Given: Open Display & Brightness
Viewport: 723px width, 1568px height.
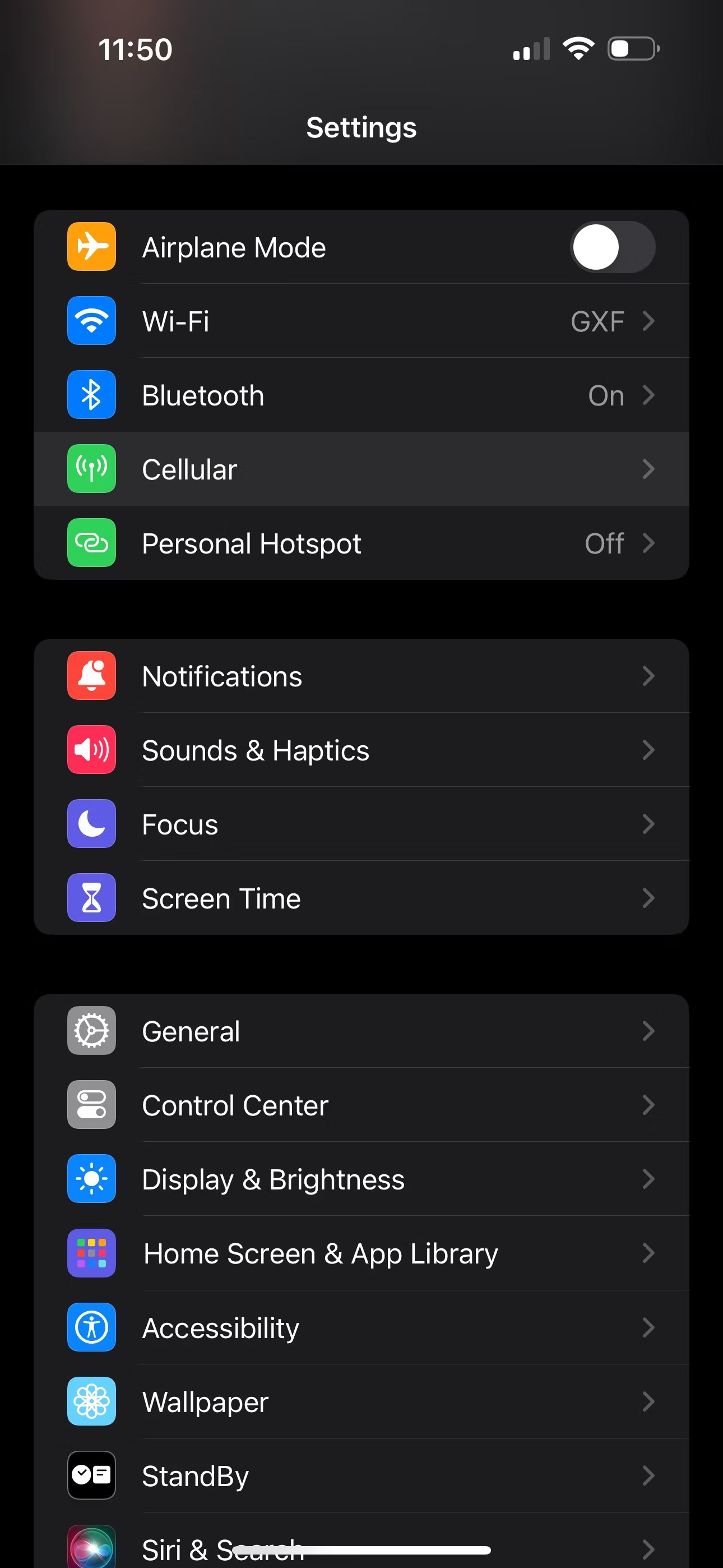Looking at the screenshot, I should click(x=361, y=1180).
